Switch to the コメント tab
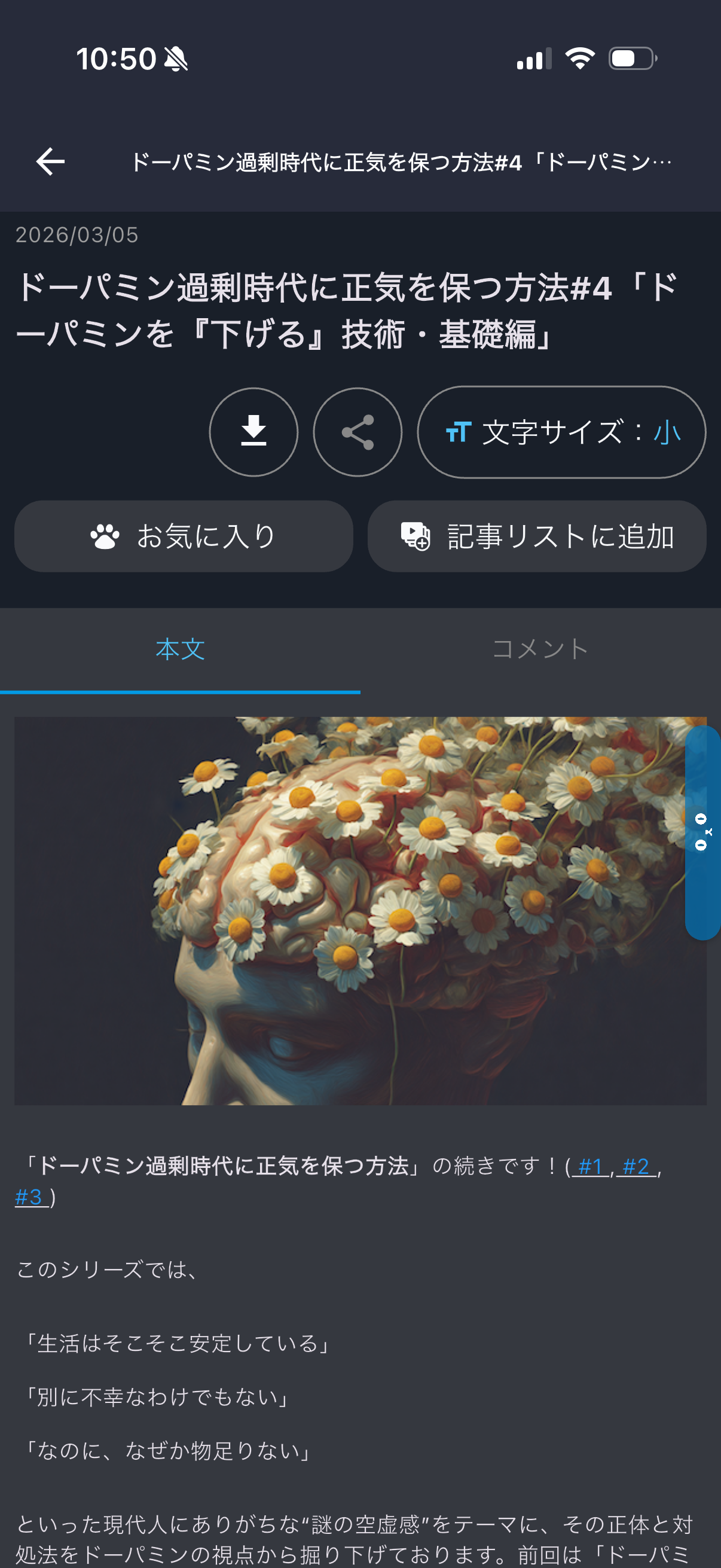721x1568 pixels. point(539,649)
